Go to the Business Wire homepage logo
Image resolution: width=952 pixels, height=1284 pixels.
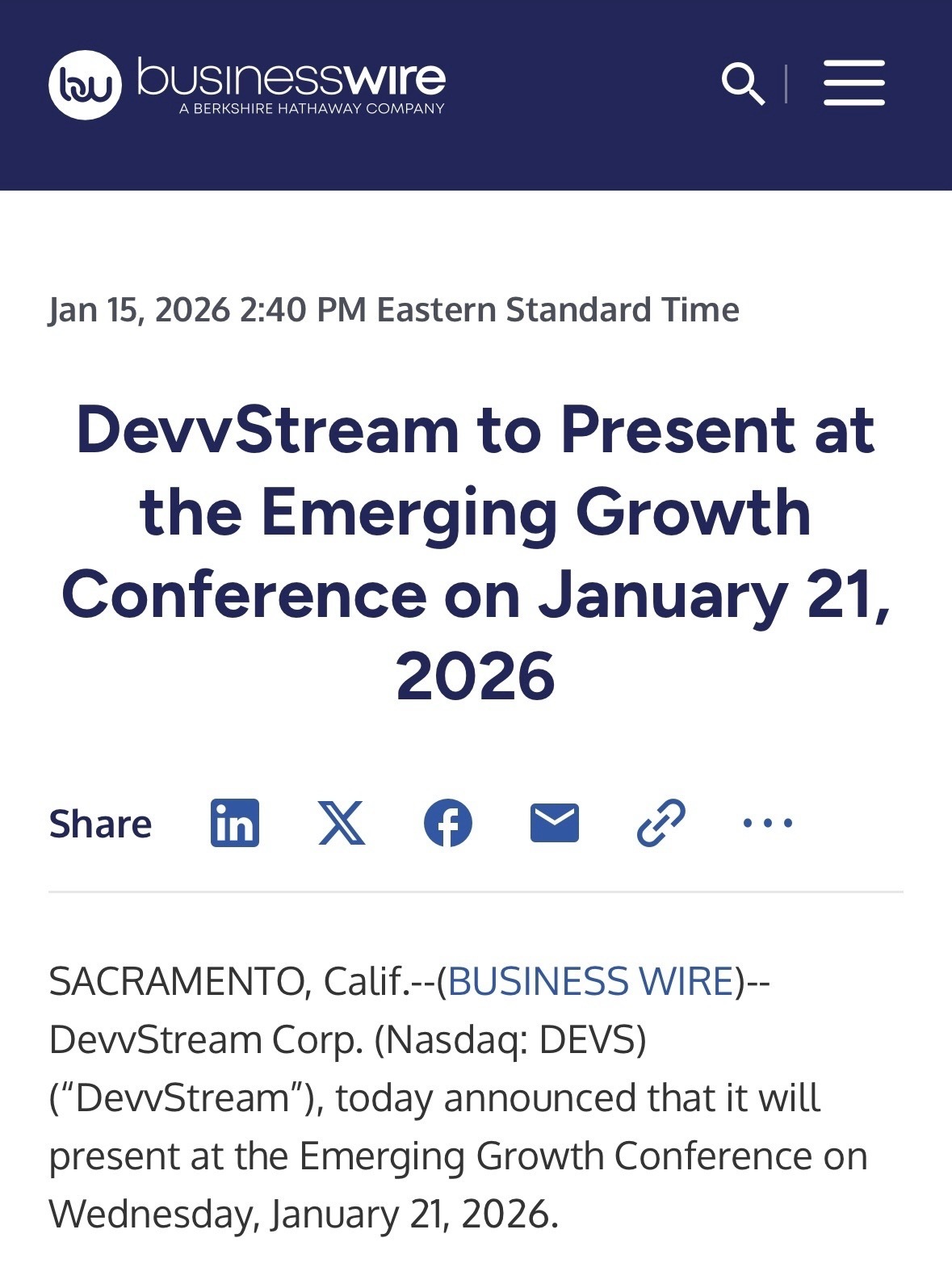click(x=246, y=84)
